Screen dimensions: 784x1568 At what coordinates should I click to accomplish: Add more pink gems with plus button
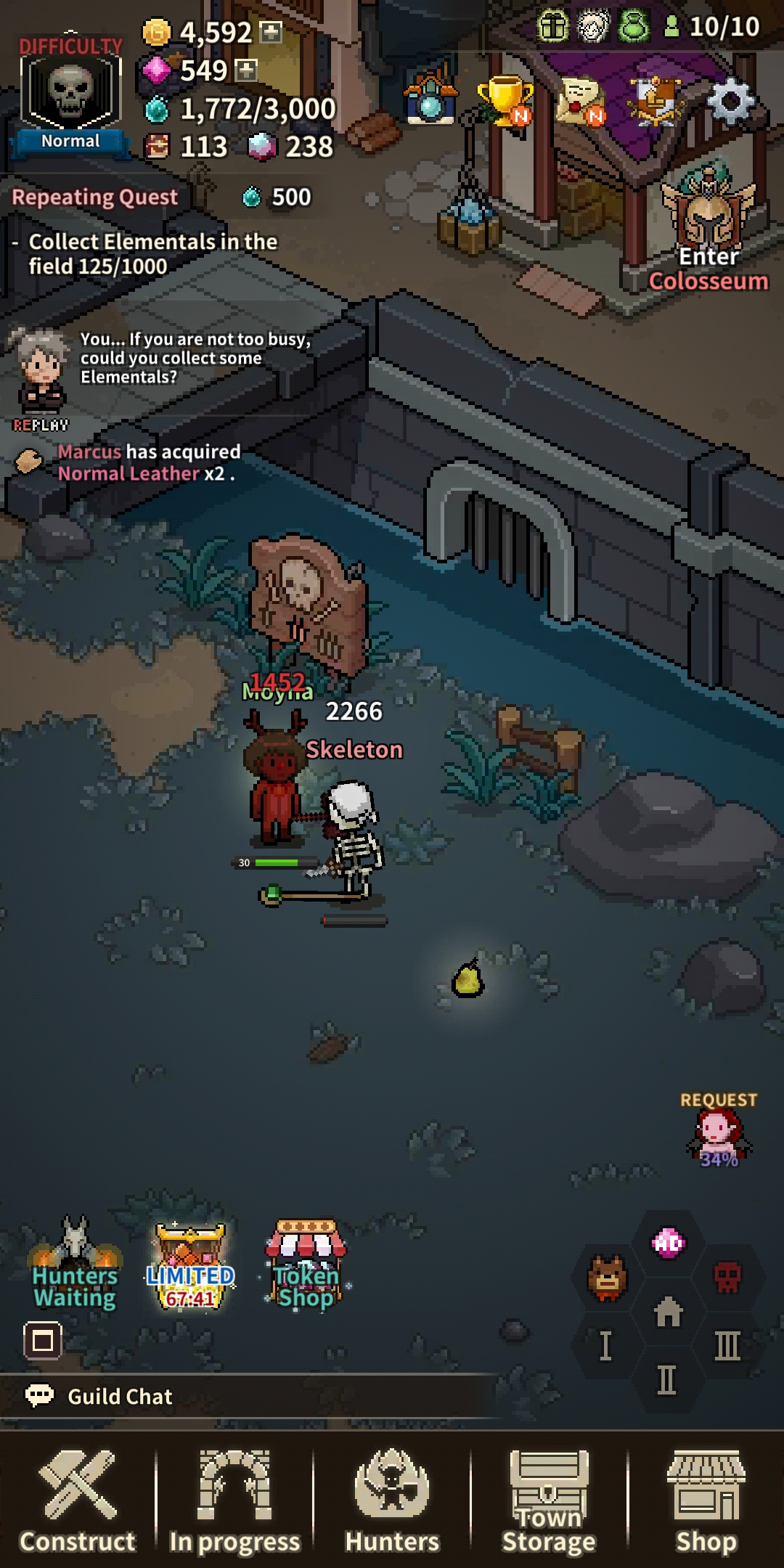247,70
